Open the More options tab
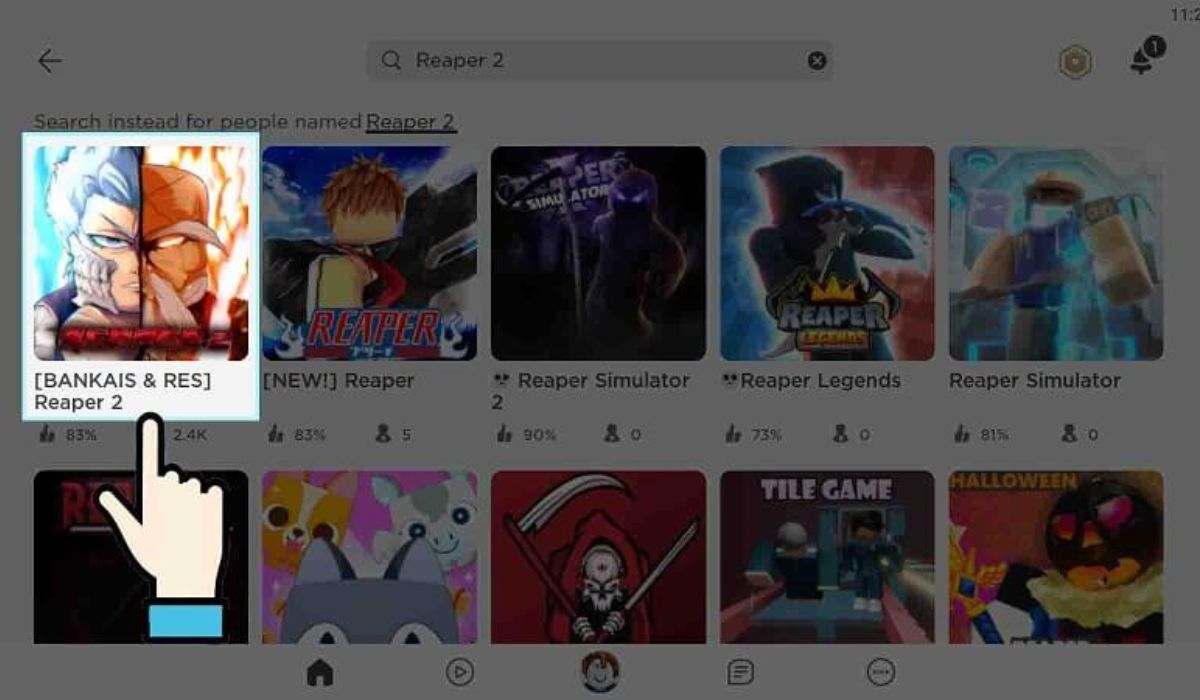The image size is (1200, 700). [881, 672]
